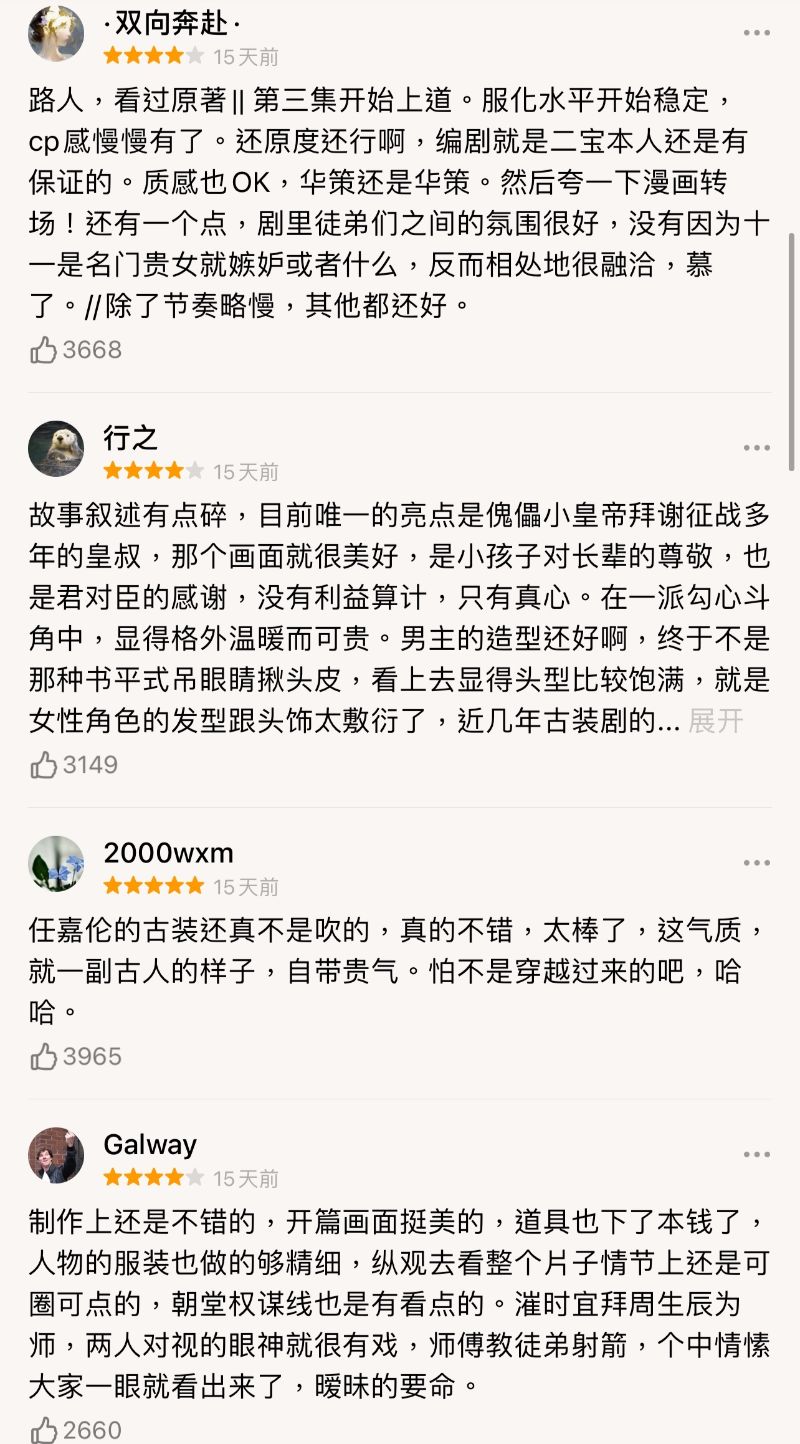Open 2000wxm's profile avatar
This screenshot has height=1444, width=800.
pos(56,863)
